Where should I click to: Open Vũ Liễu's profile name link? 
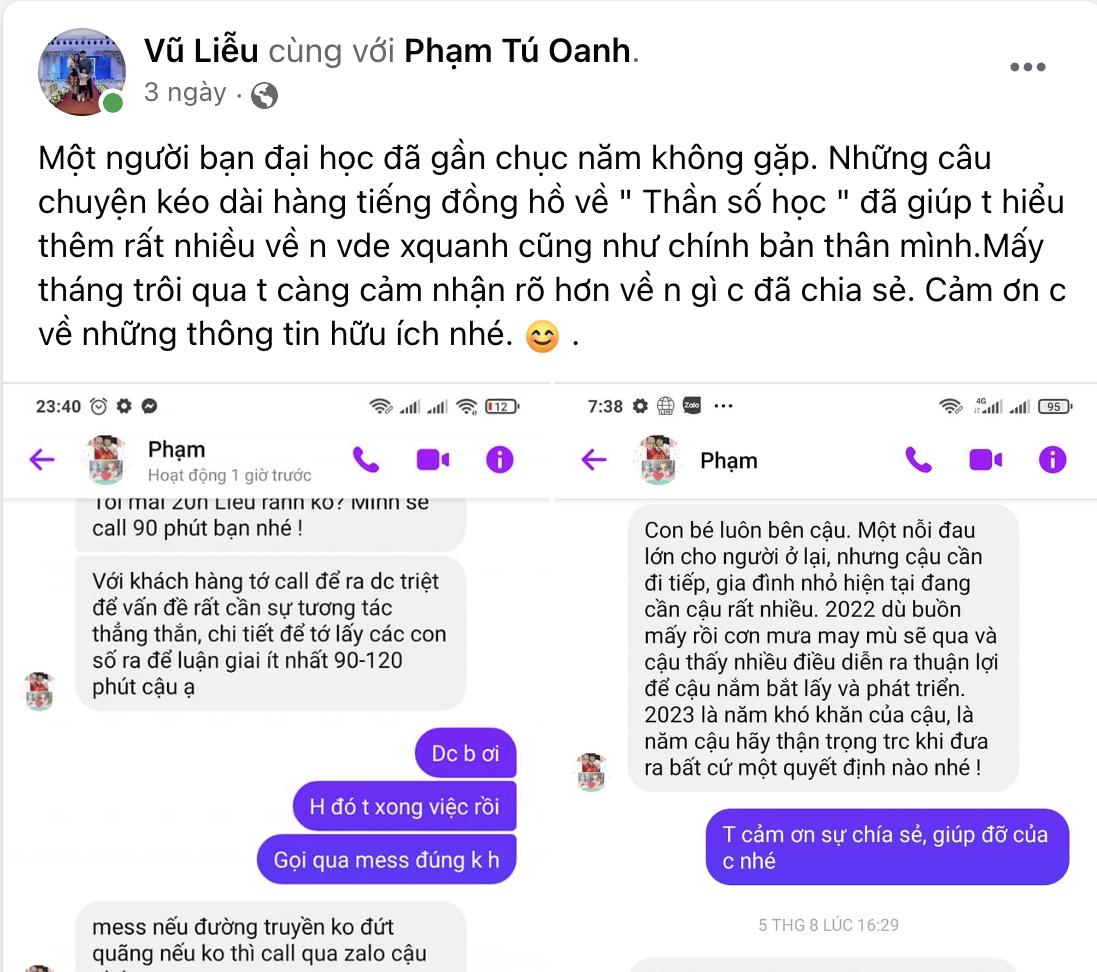(x=201, y=49)
